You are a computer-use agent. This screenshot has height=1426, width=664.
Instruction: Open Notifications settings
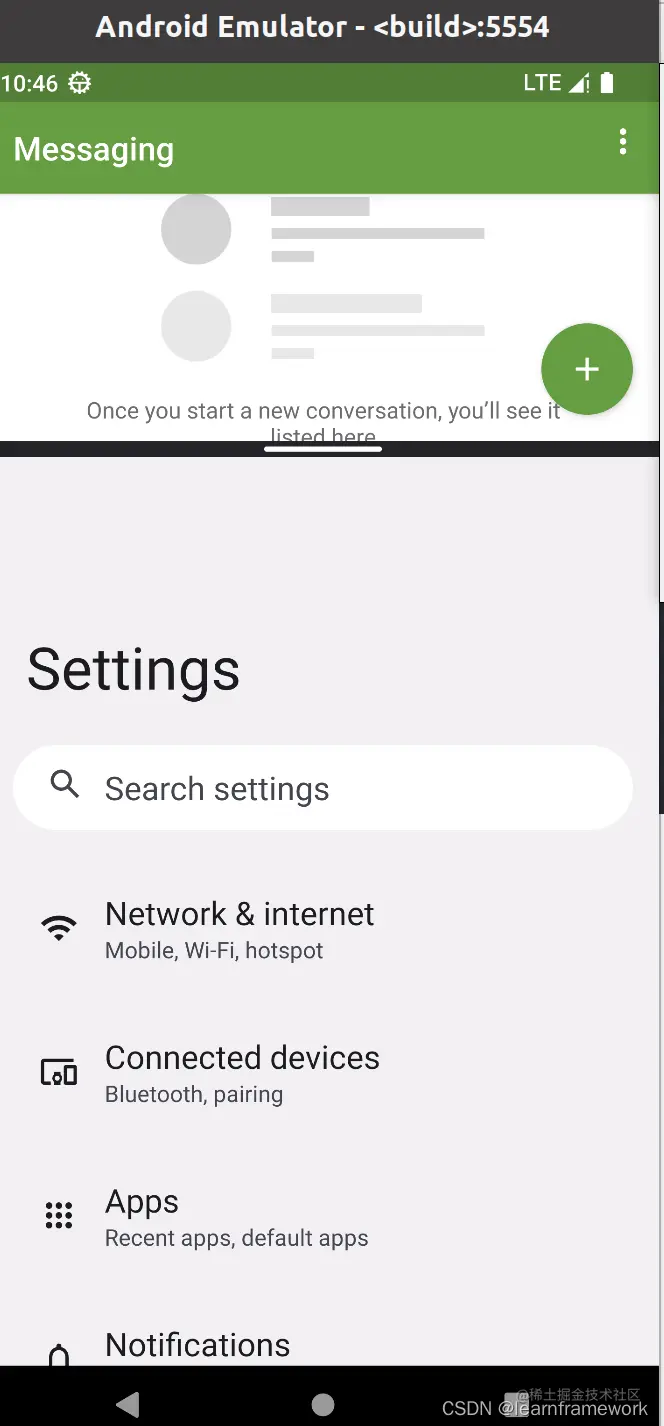198,1346
